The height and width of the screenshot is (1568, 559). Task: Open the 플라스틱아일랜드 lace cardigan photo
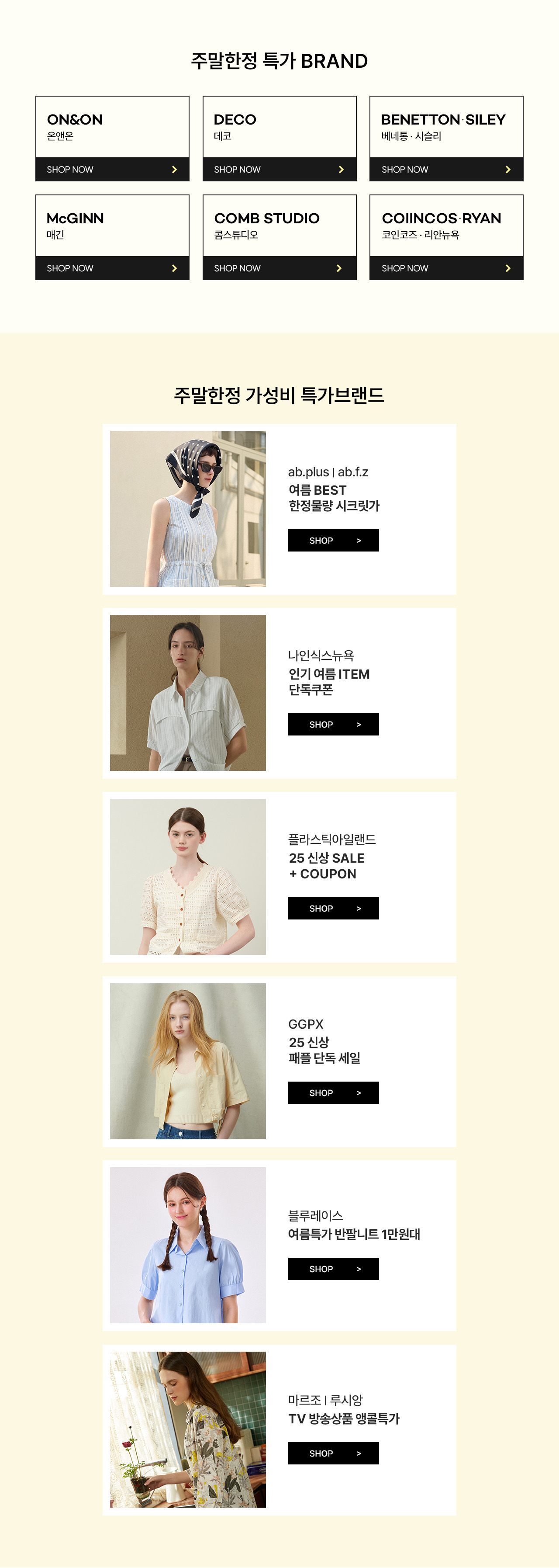pyautogui.click(x=188, y=877)
